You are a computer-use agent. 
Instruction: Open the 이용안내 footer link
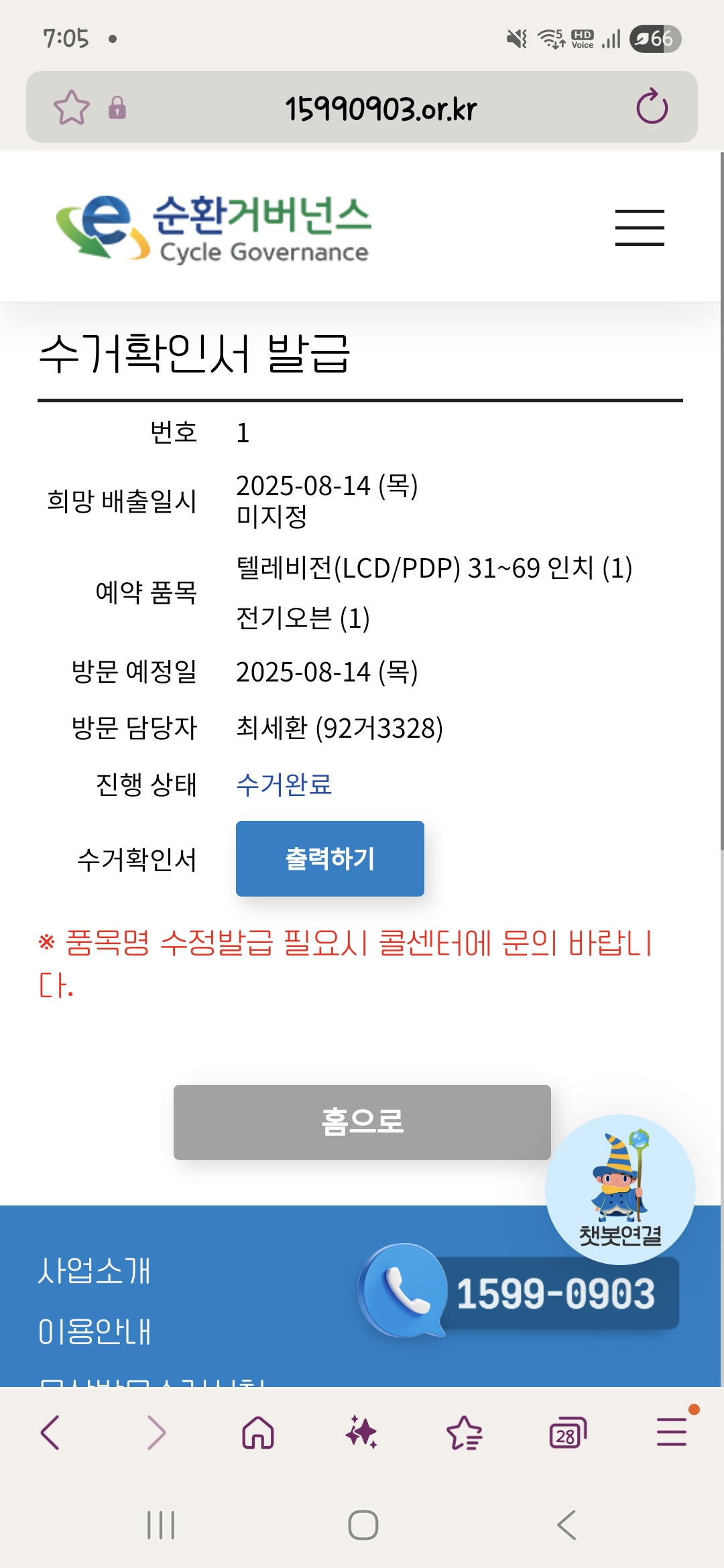pos(95,1331)
